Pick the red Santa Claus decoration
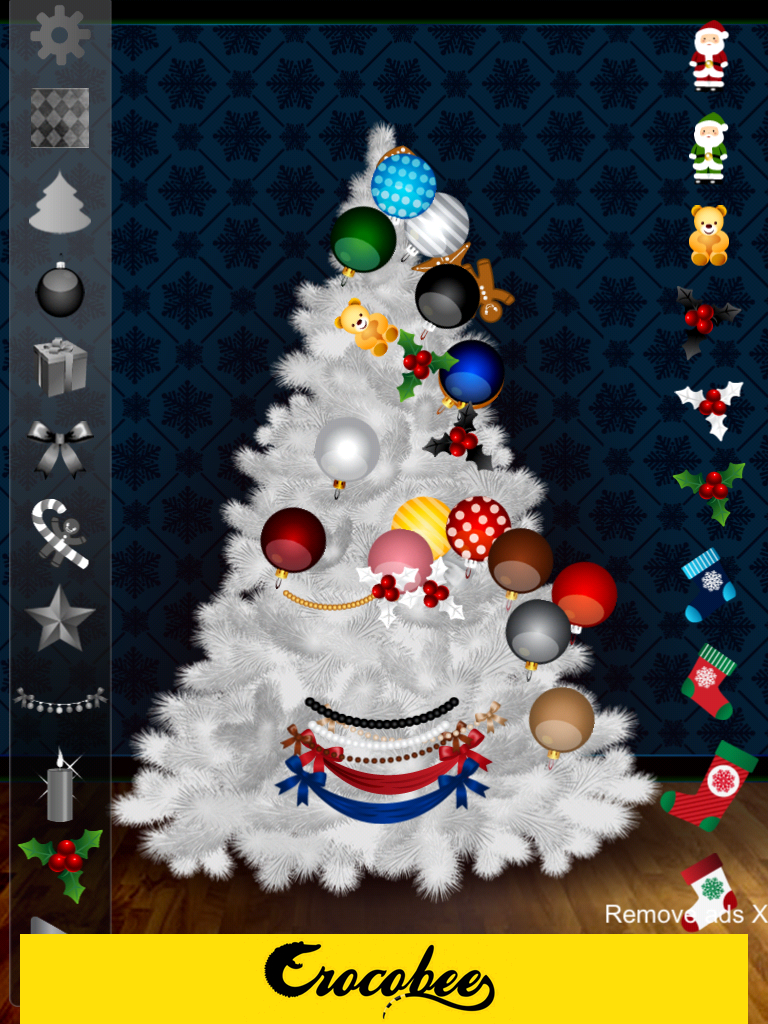This screenshot has width=768, height=1024. coord(709,57)
